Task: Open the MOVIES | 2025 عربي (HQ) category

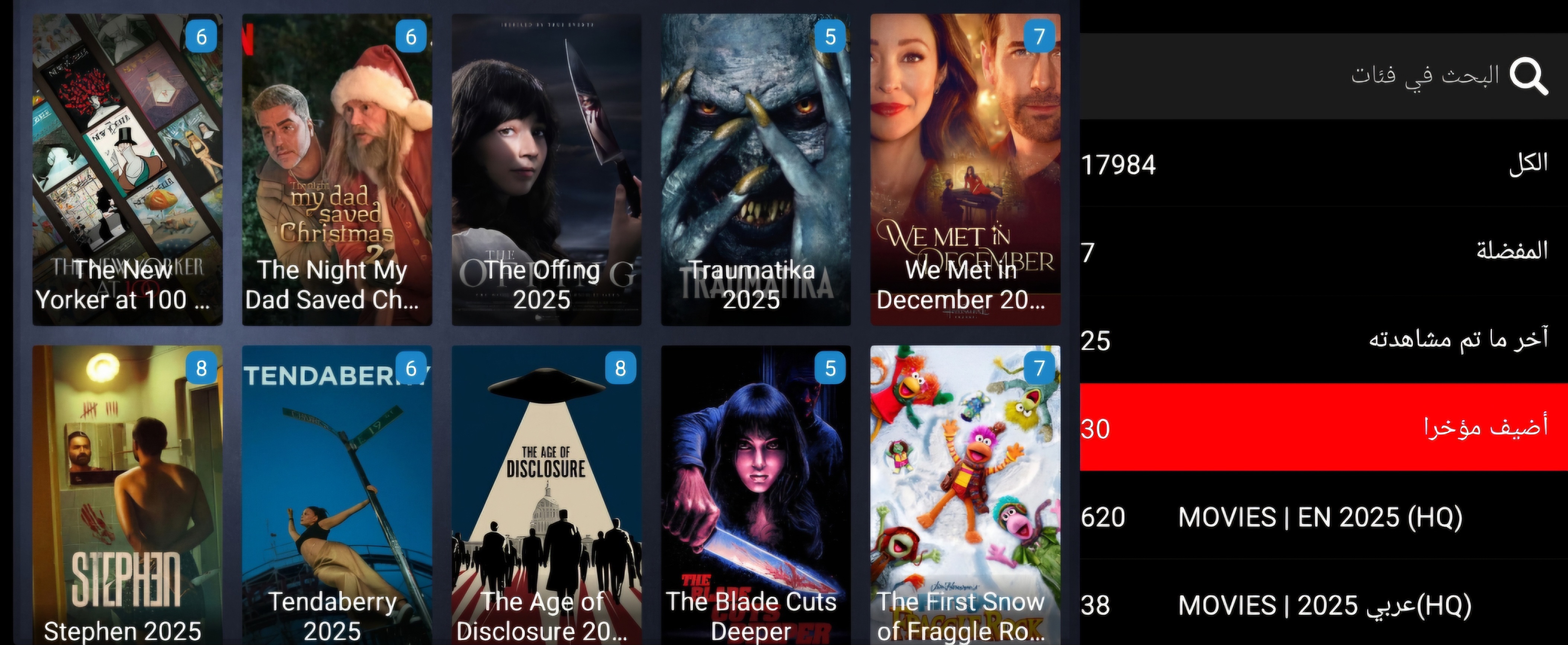Action: tap(1323, 605)
